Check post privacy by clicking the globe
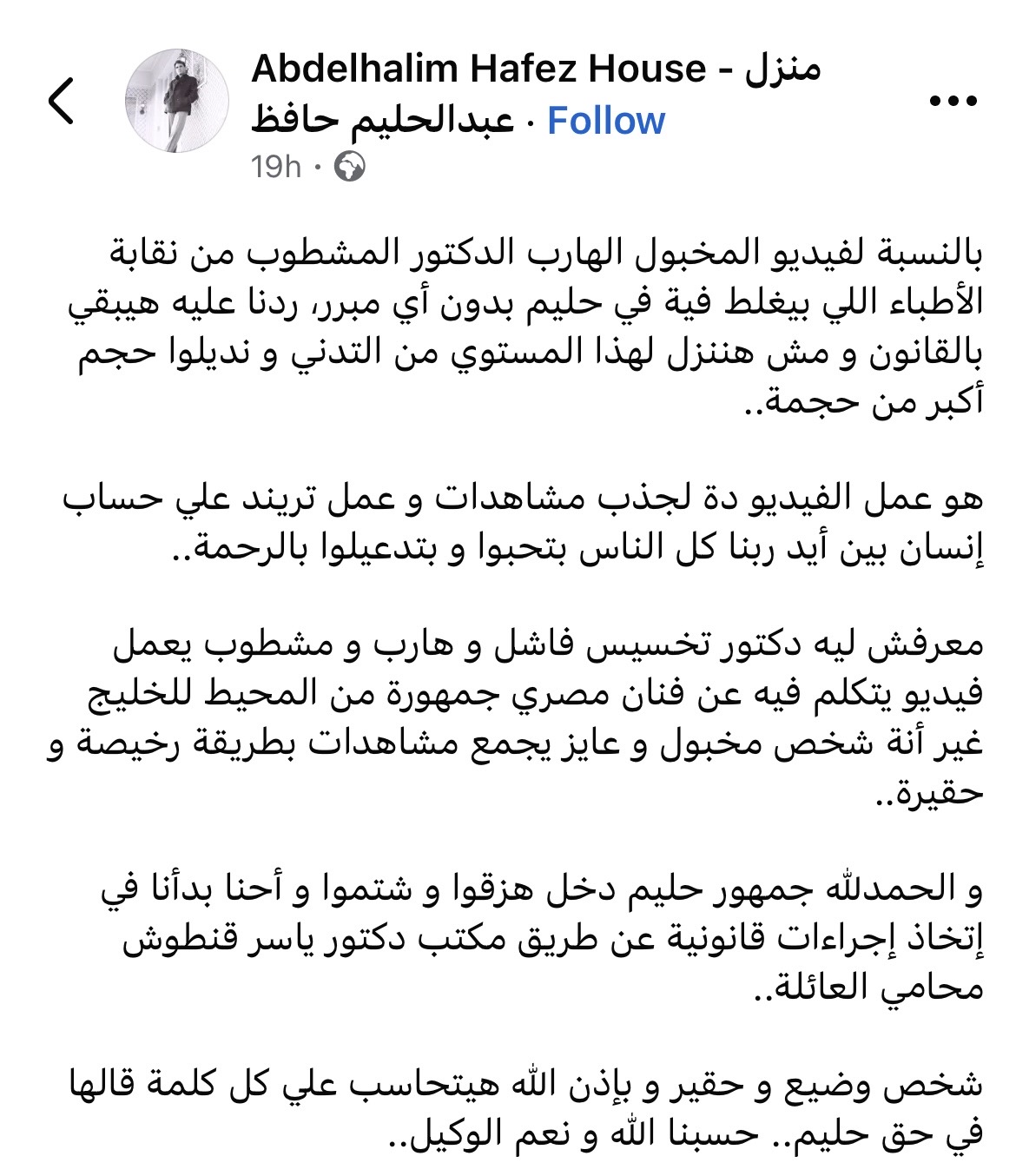This screenshot has width=1016, height=1176. 350,165
